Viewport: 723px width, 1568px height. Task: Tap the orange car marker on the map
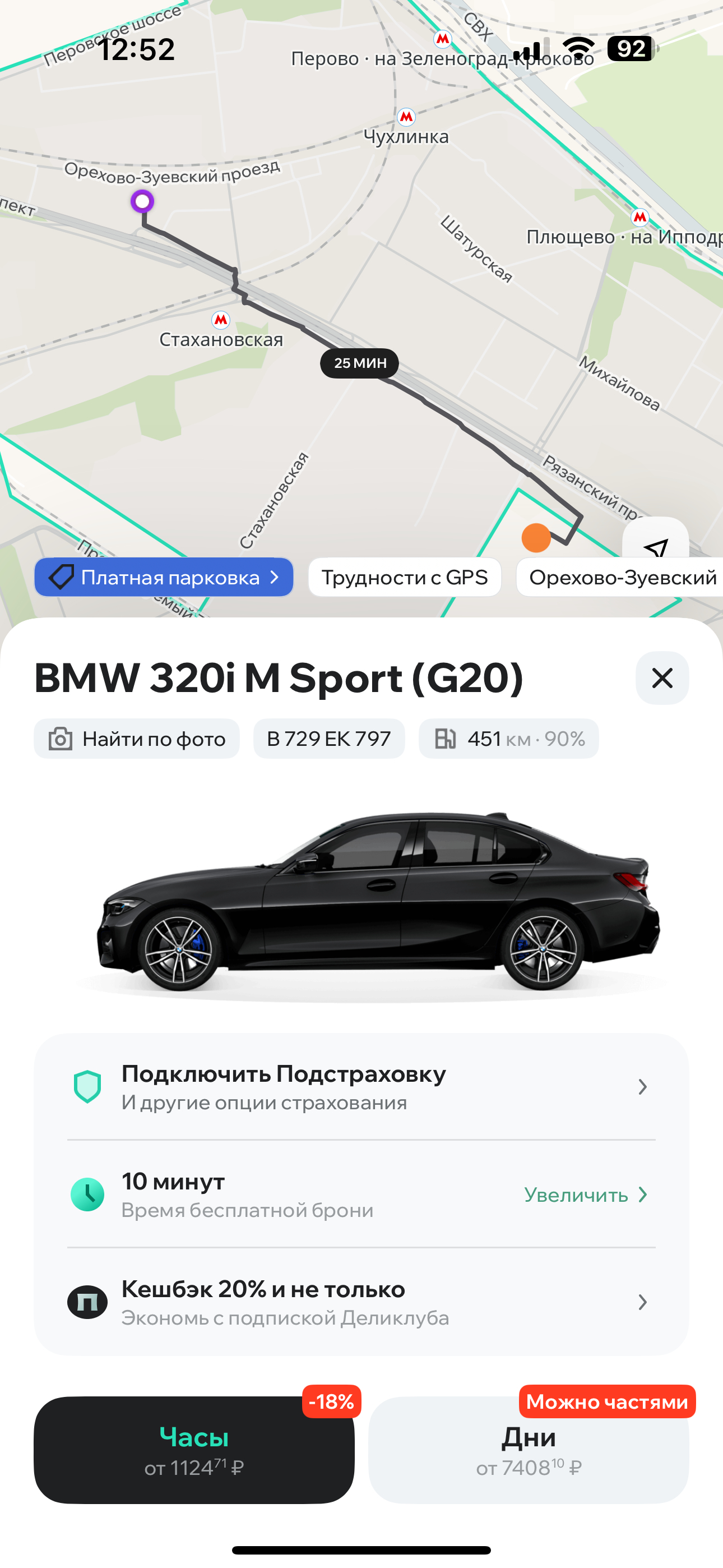click(536, 537)
